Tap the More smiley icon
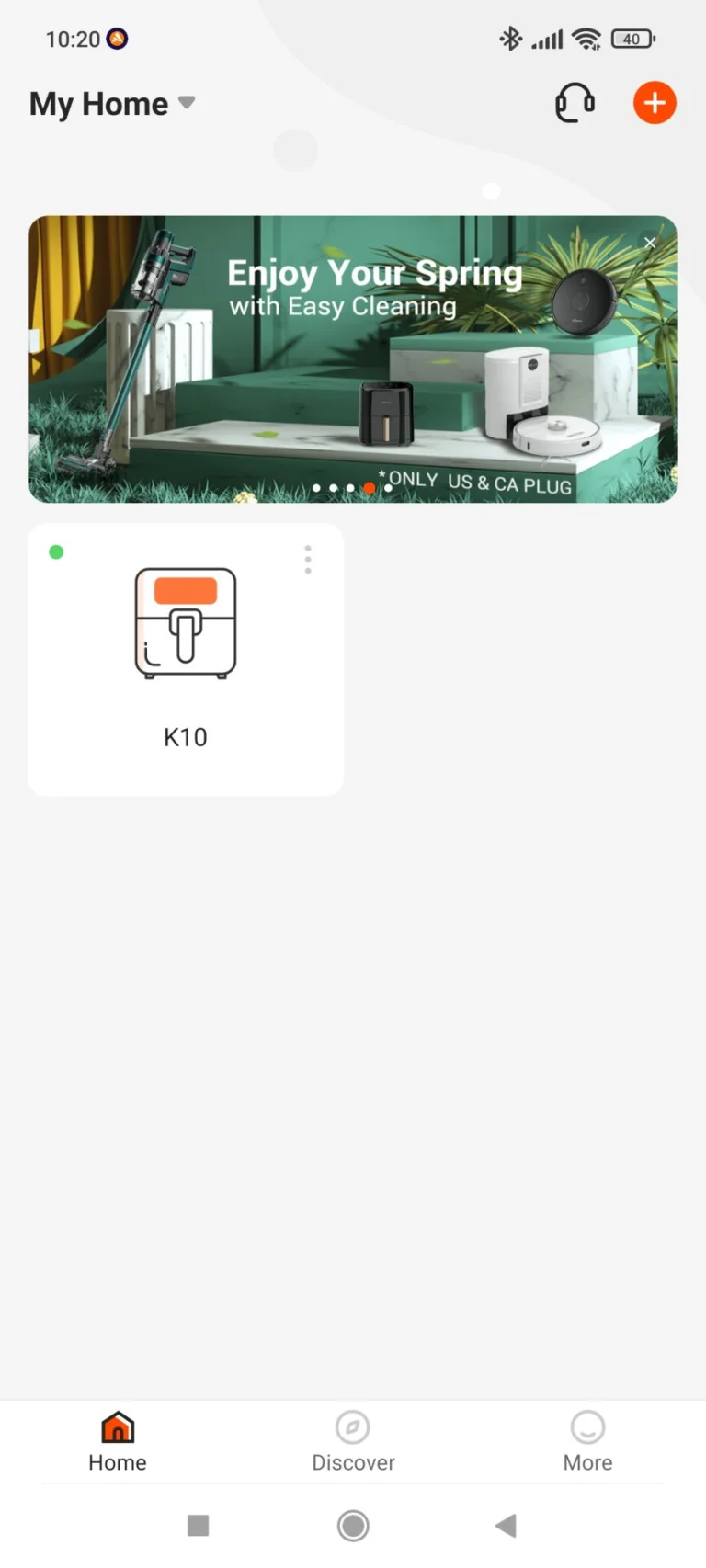The image size is (706, 1568). click(x=587, y=1428)
